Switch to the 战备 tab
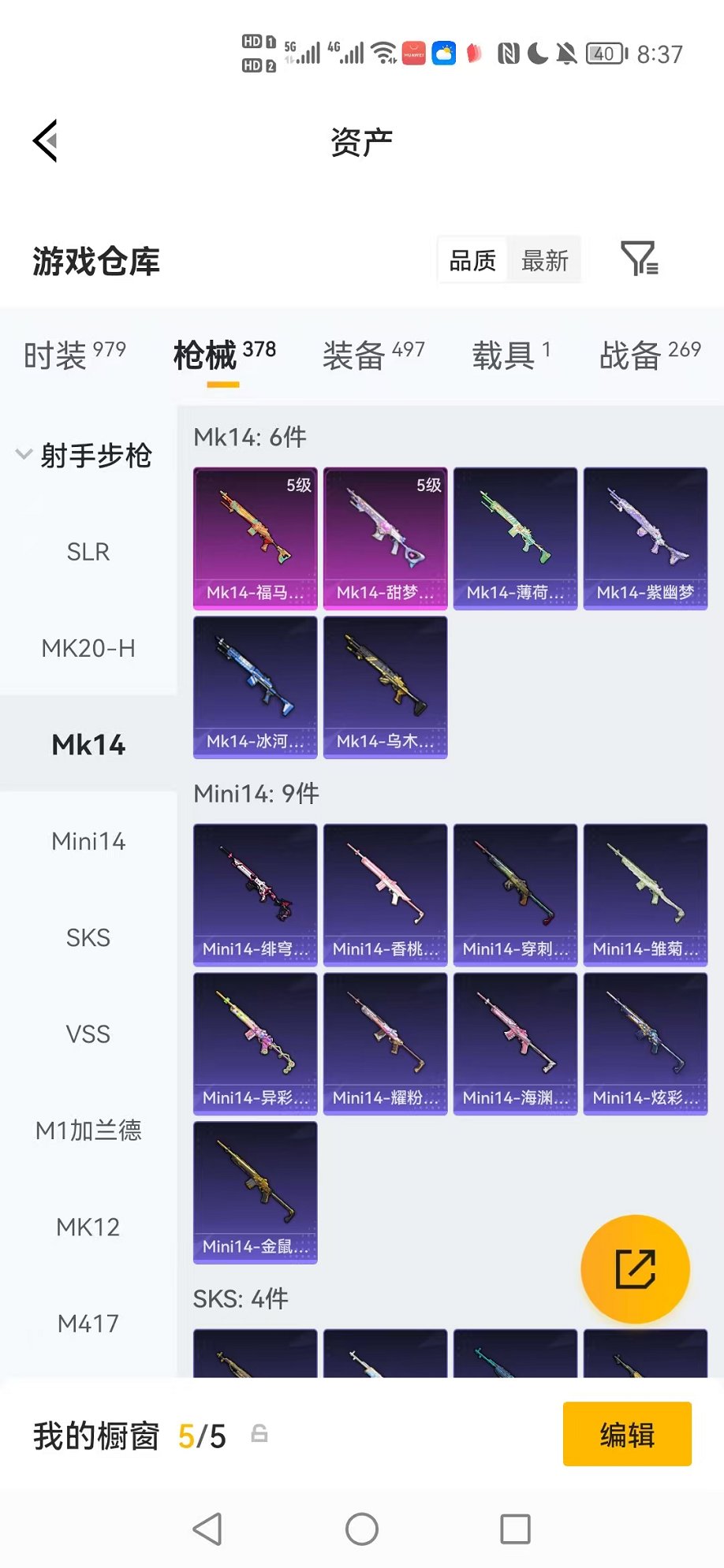 coord(649,355)
